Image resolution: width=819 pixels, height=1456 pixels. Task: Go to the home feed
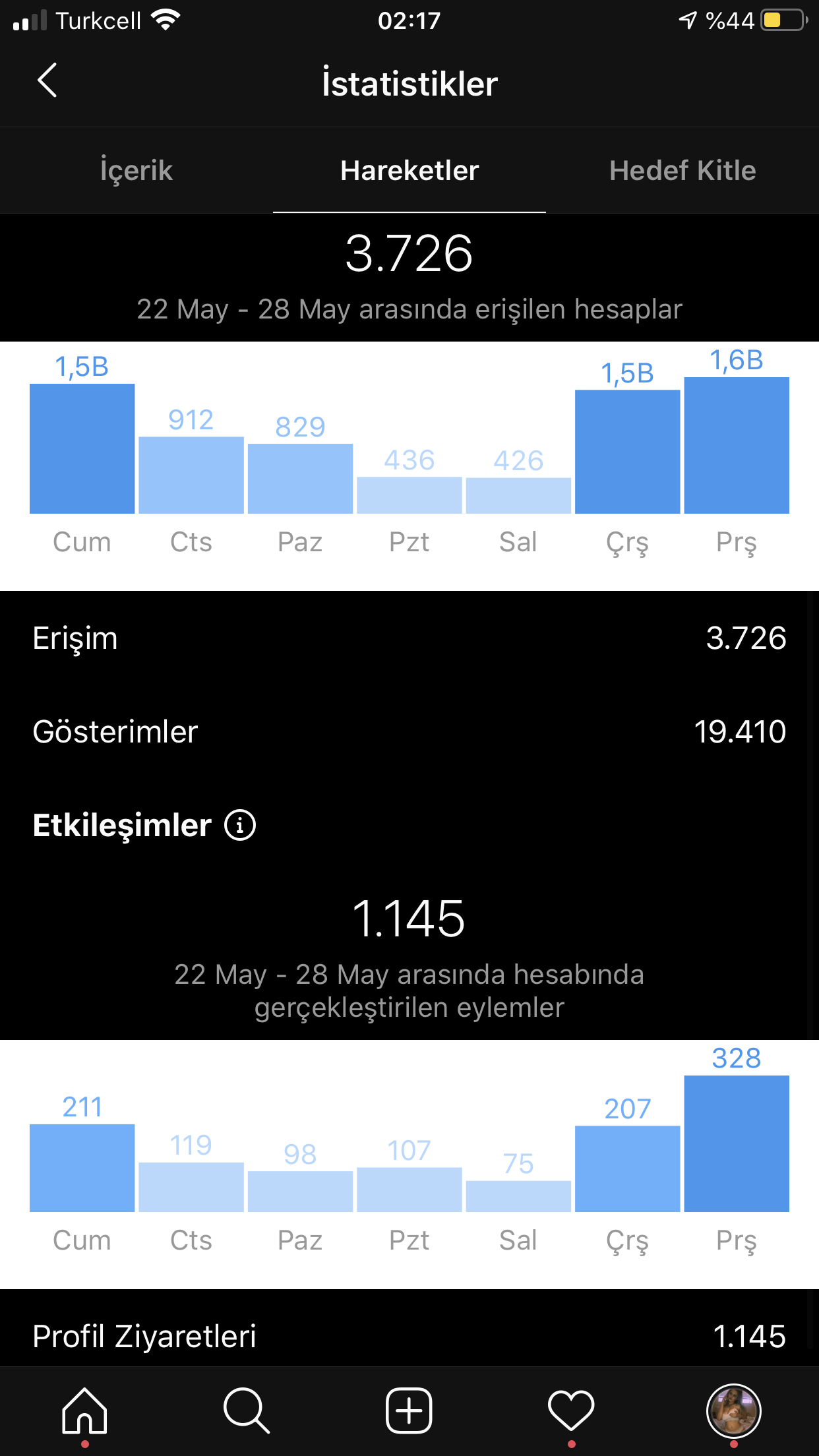click(x=84, y=1410)
